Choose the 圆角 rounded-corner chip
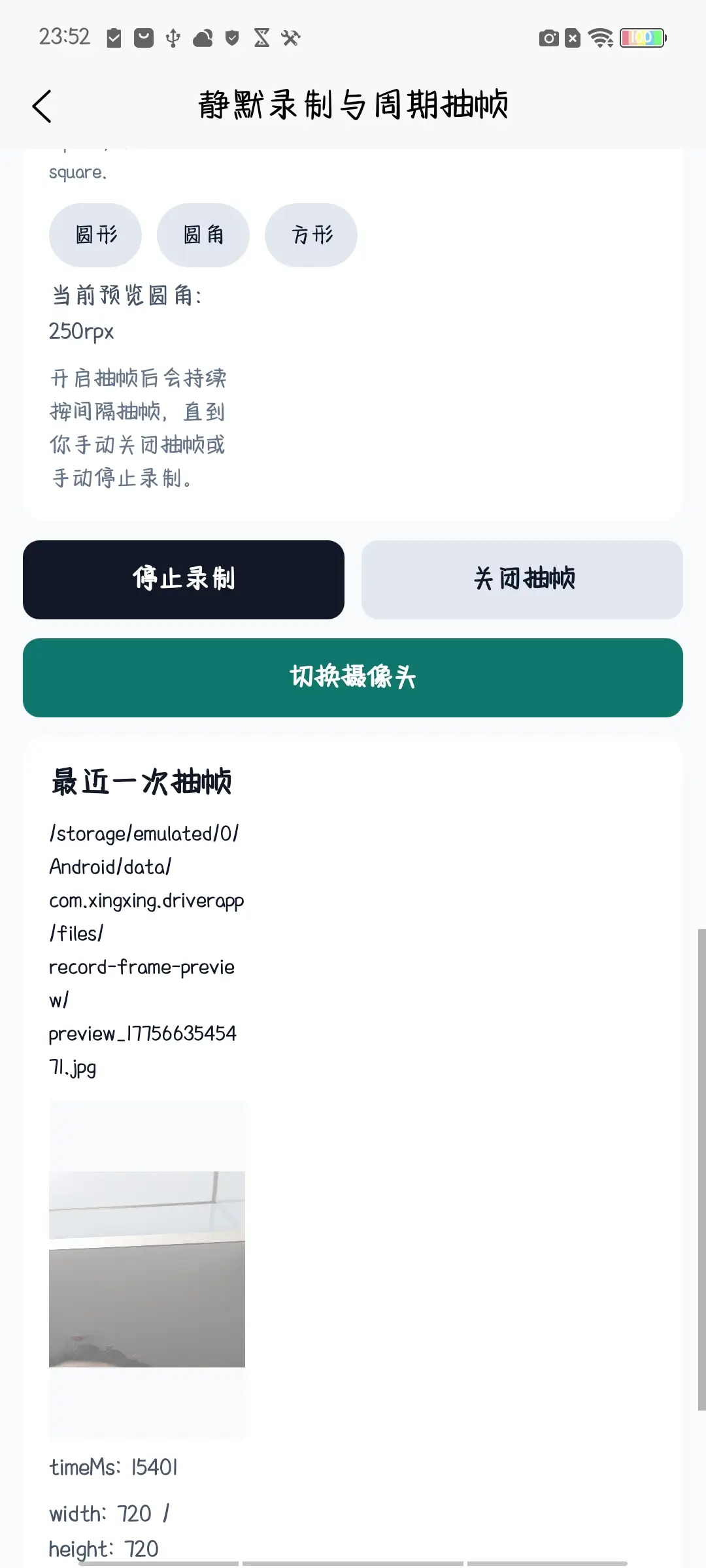706x1568 pixels. tap(203, 235)
